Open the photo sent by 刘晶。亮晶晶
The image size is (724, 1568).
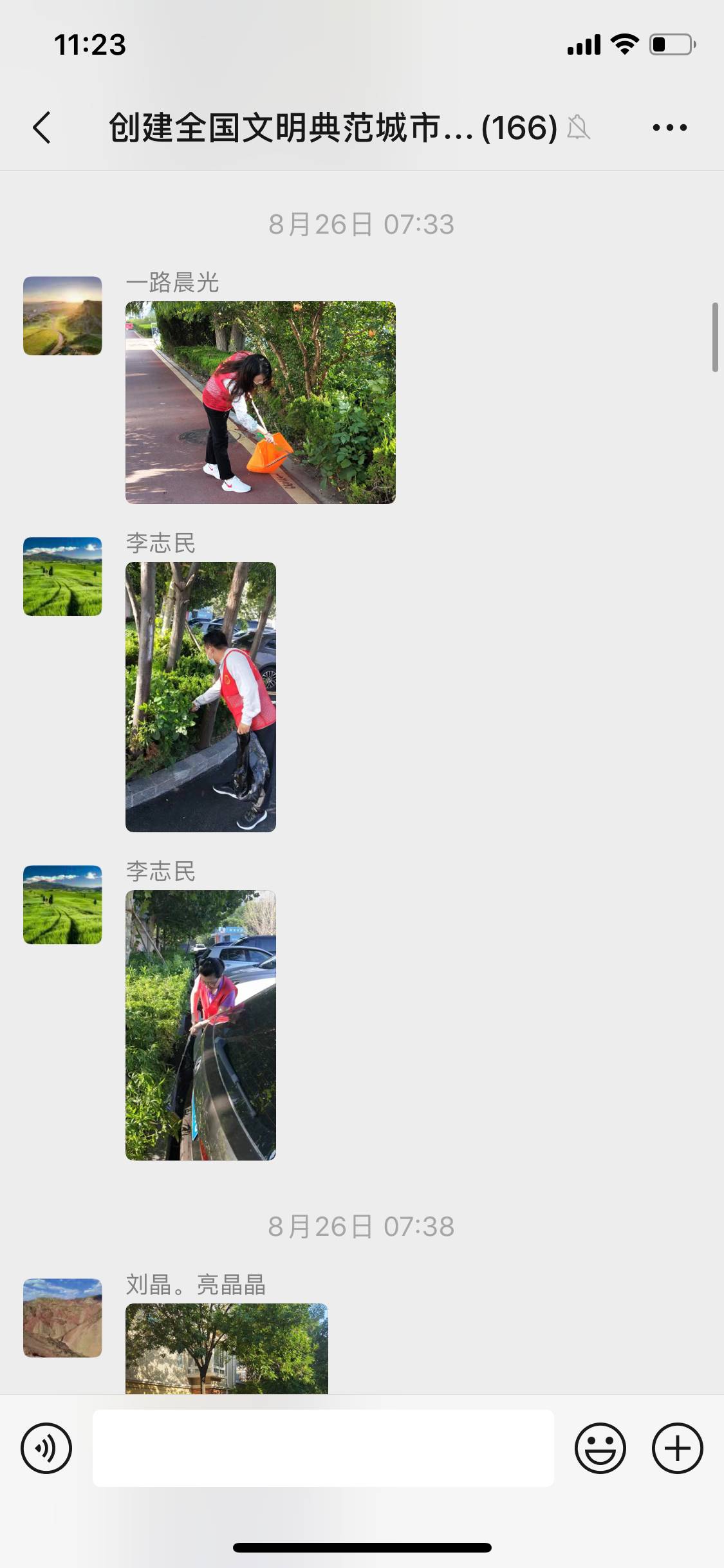coord(227,1349)
